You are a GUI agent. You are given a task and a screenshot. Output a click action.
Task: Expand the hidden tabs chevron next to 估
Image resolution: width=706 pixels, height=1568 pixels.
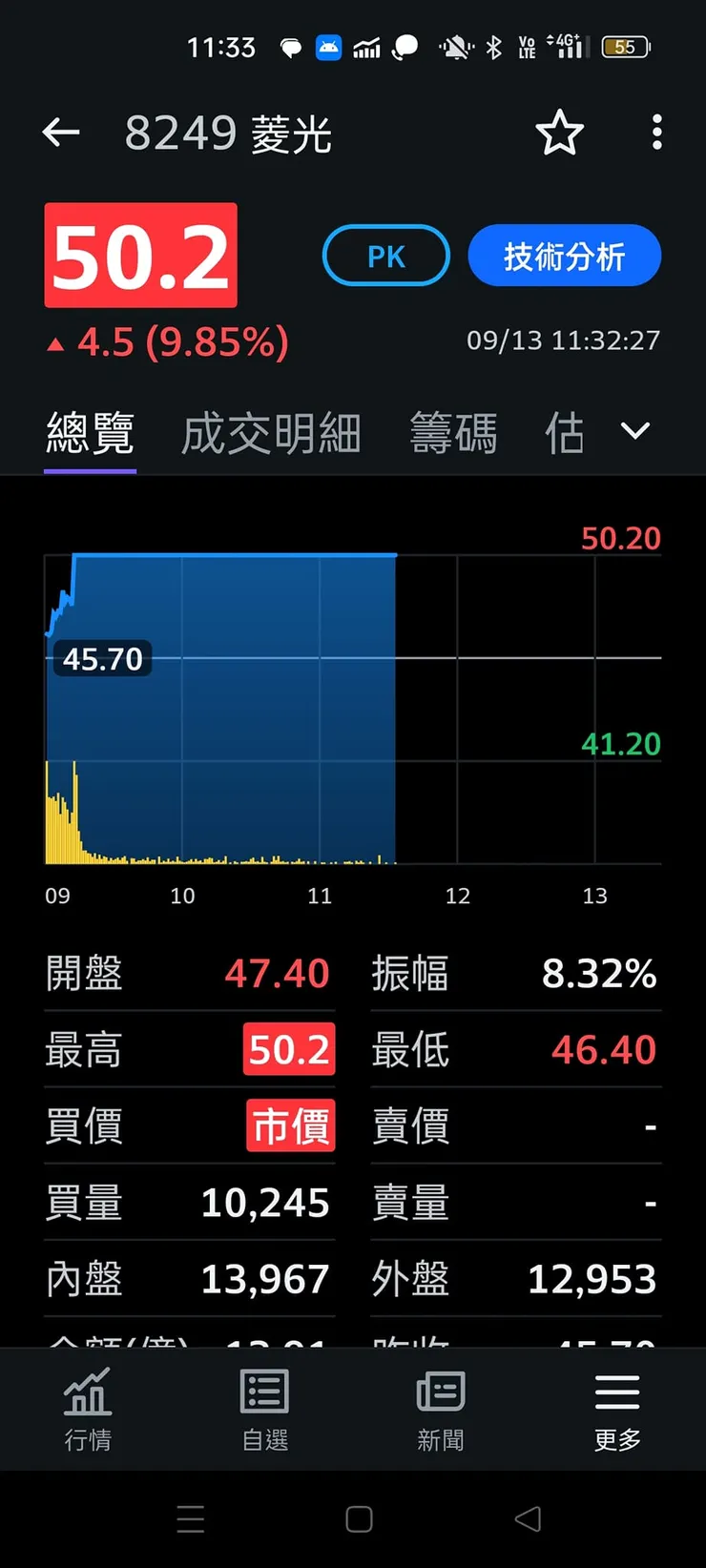[633, 431]
